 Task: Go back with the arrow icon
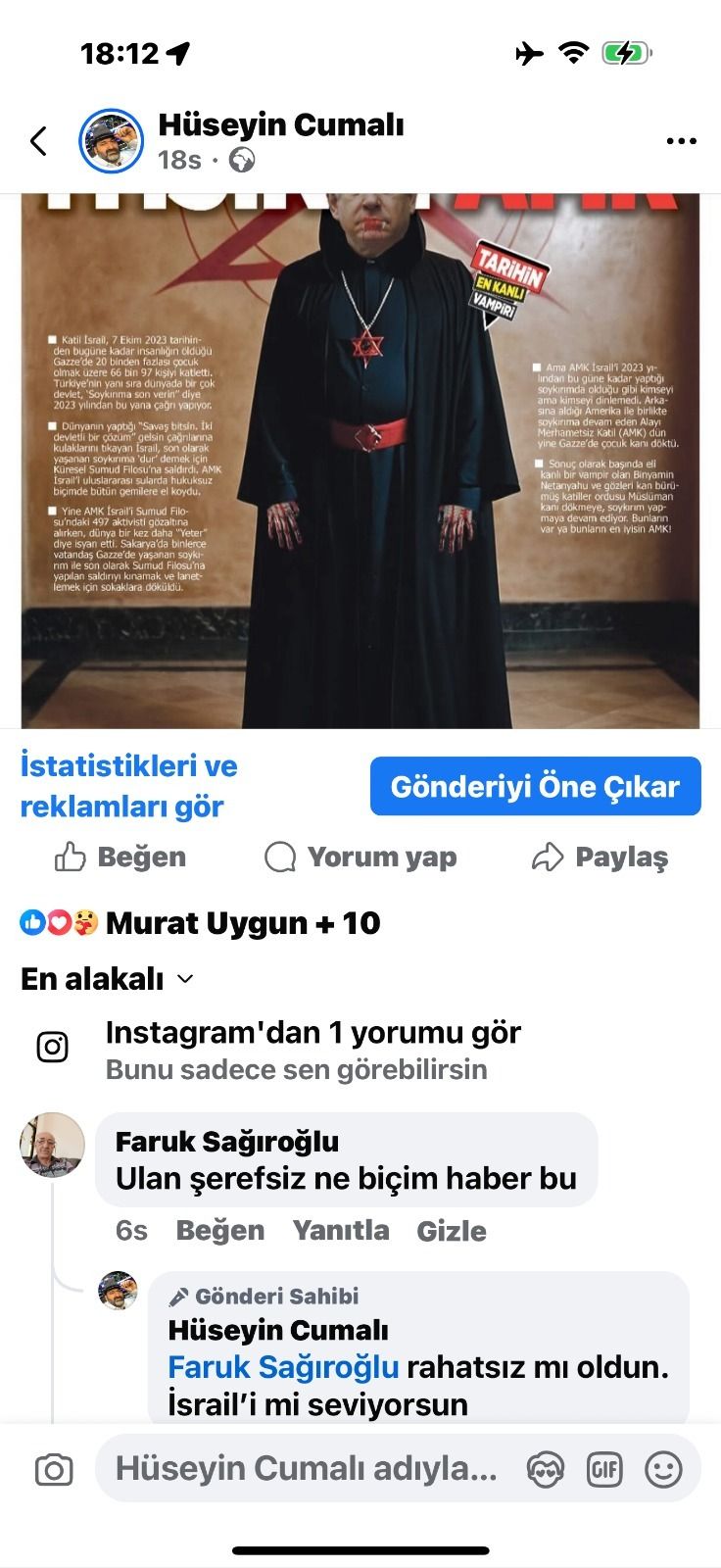(x=39, y=141)
